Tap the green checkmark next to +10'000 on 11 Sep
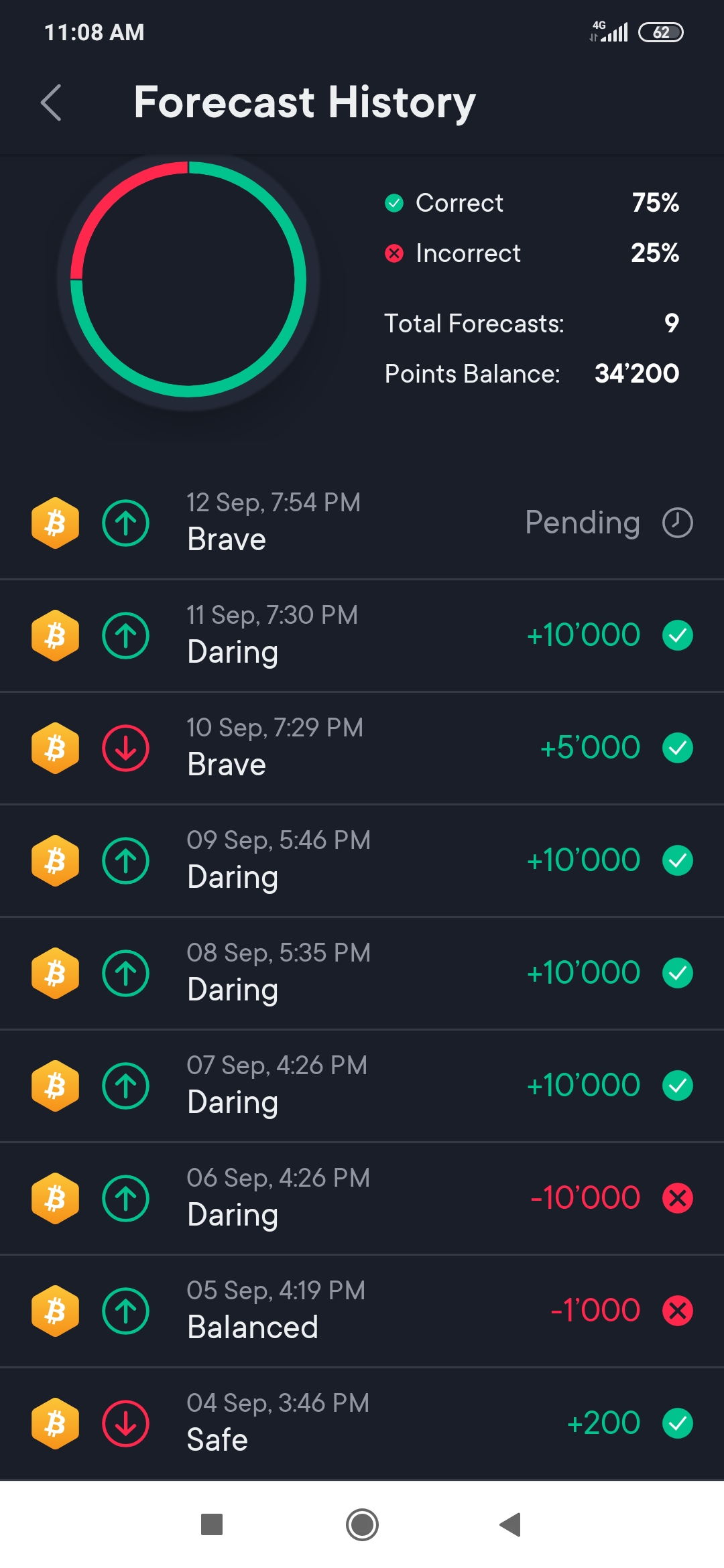Image resolution: width=724 pixels, height=1568 pixels. point(678,635)
